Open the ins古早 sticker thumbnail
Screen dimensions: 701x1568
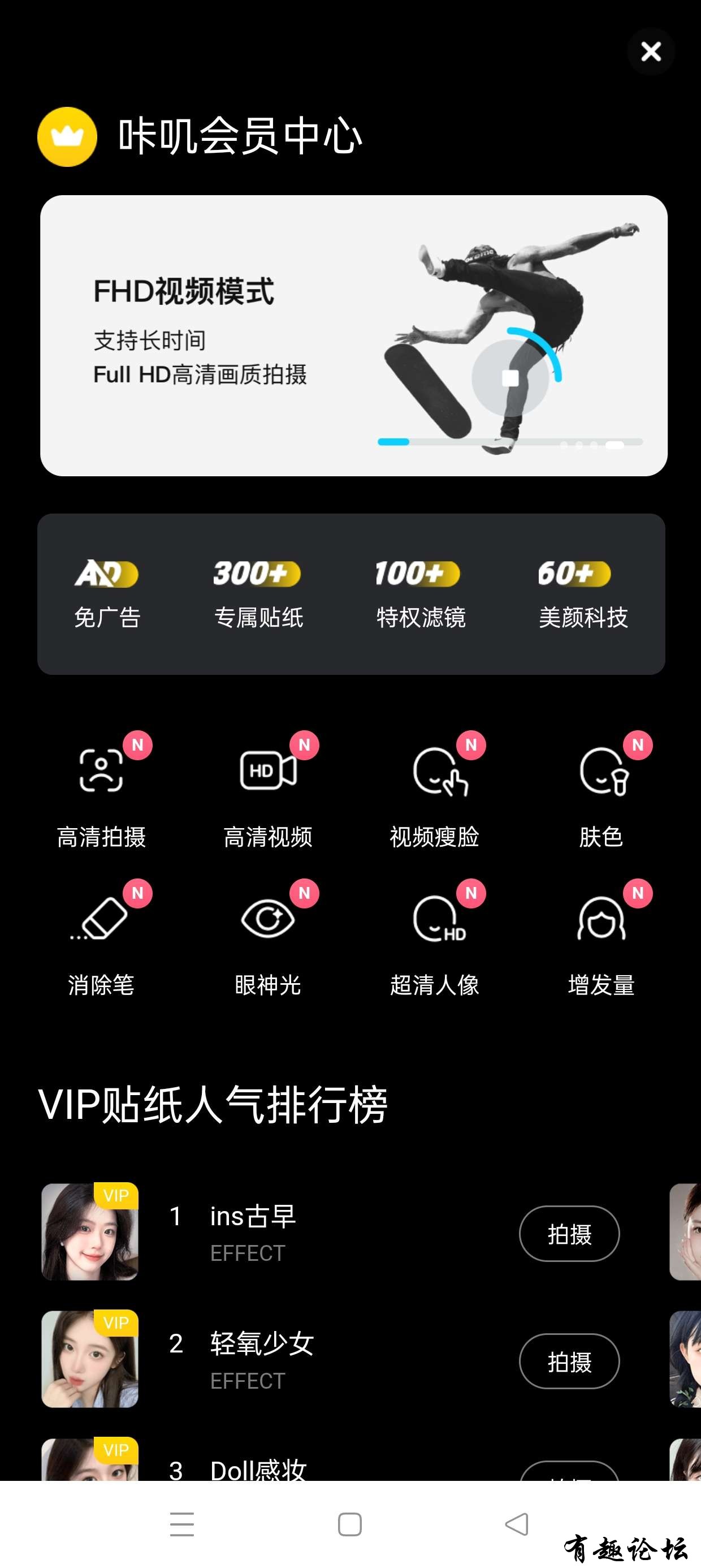(x=90, y=1231)
